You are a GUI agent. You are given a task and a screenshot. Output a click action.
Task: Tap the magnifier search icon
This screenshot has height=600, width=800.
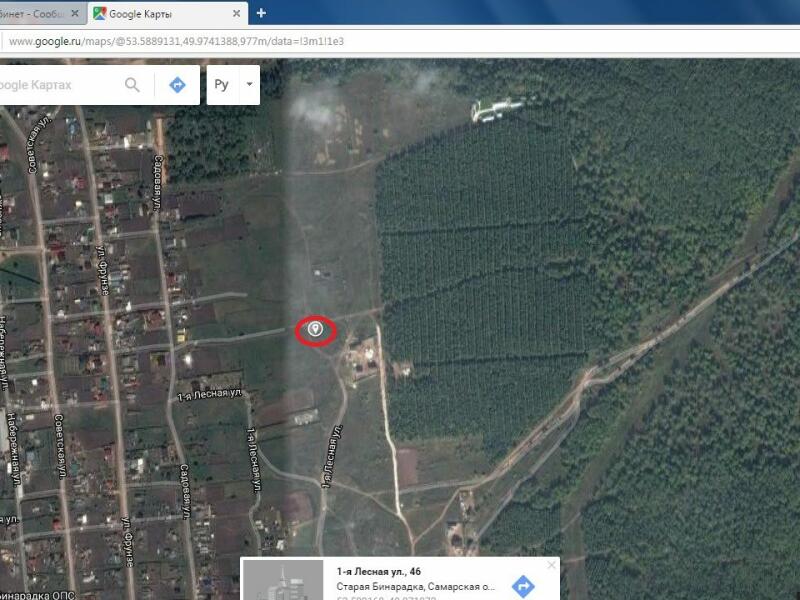click(132, 85)
